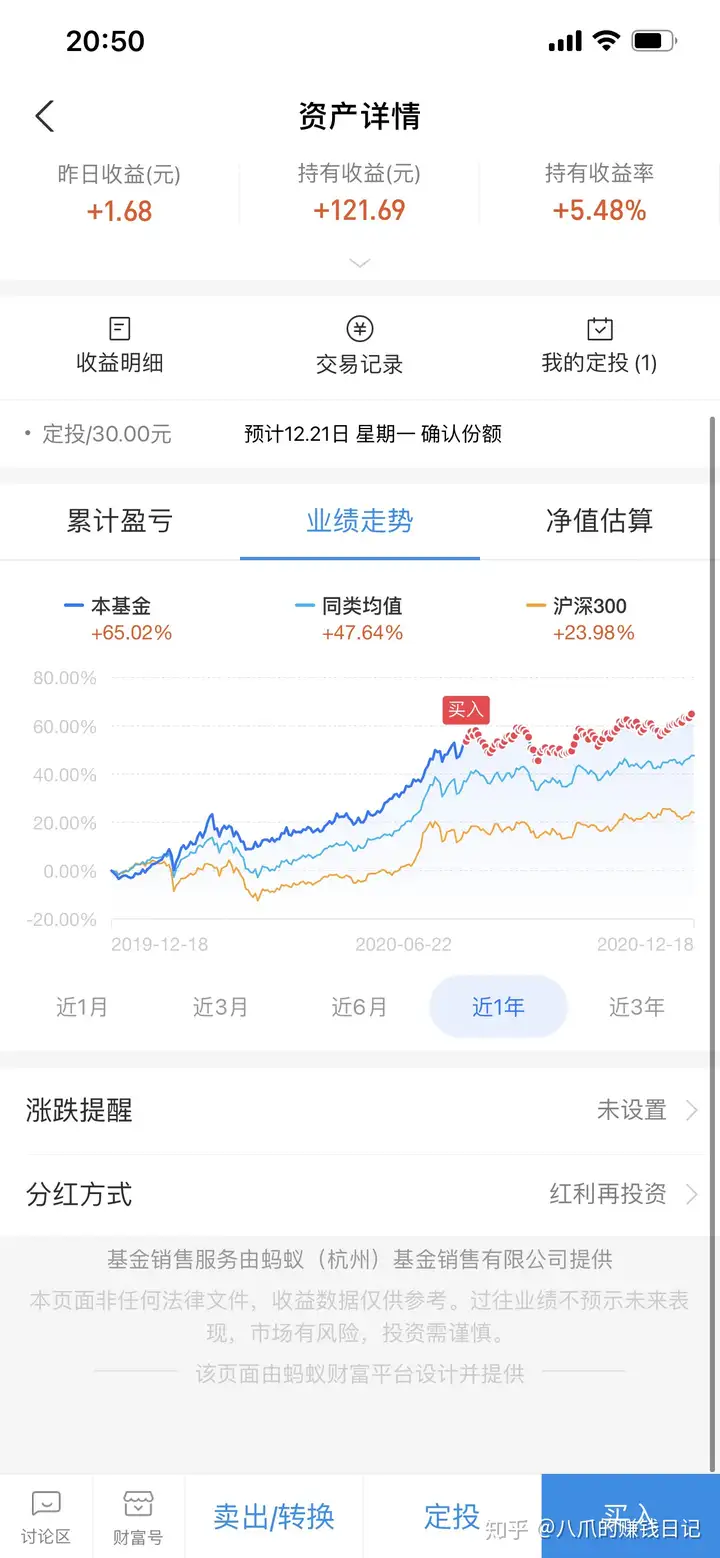Select the 业绩走势 tab
Image resolution: width=720 pixels, height=1558 pixels.
point(360,521)
